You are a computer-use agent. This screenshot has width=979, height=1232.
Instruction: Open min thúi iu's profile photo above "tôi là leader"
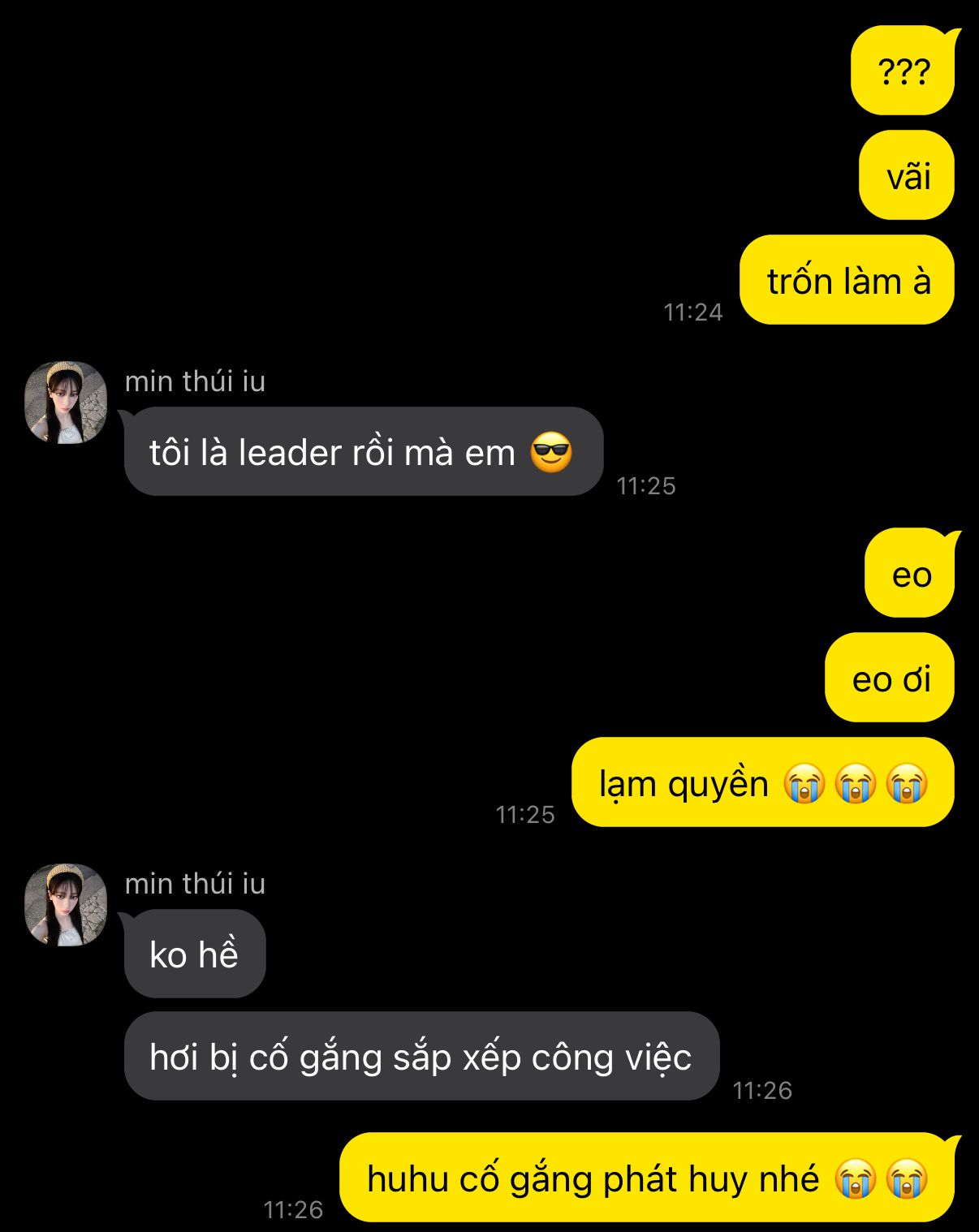pyautogui.click(x=66, y=403)
